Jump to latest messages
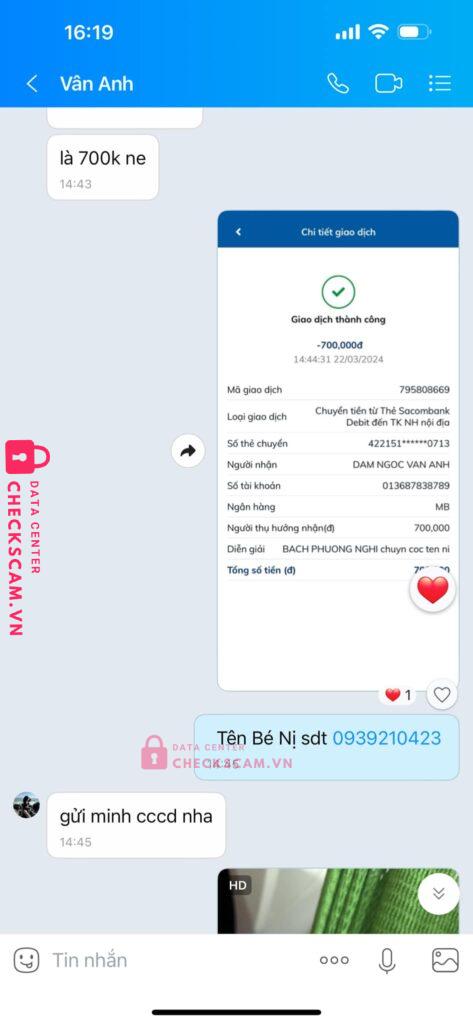473x1024 pixels. coord(438,893)
